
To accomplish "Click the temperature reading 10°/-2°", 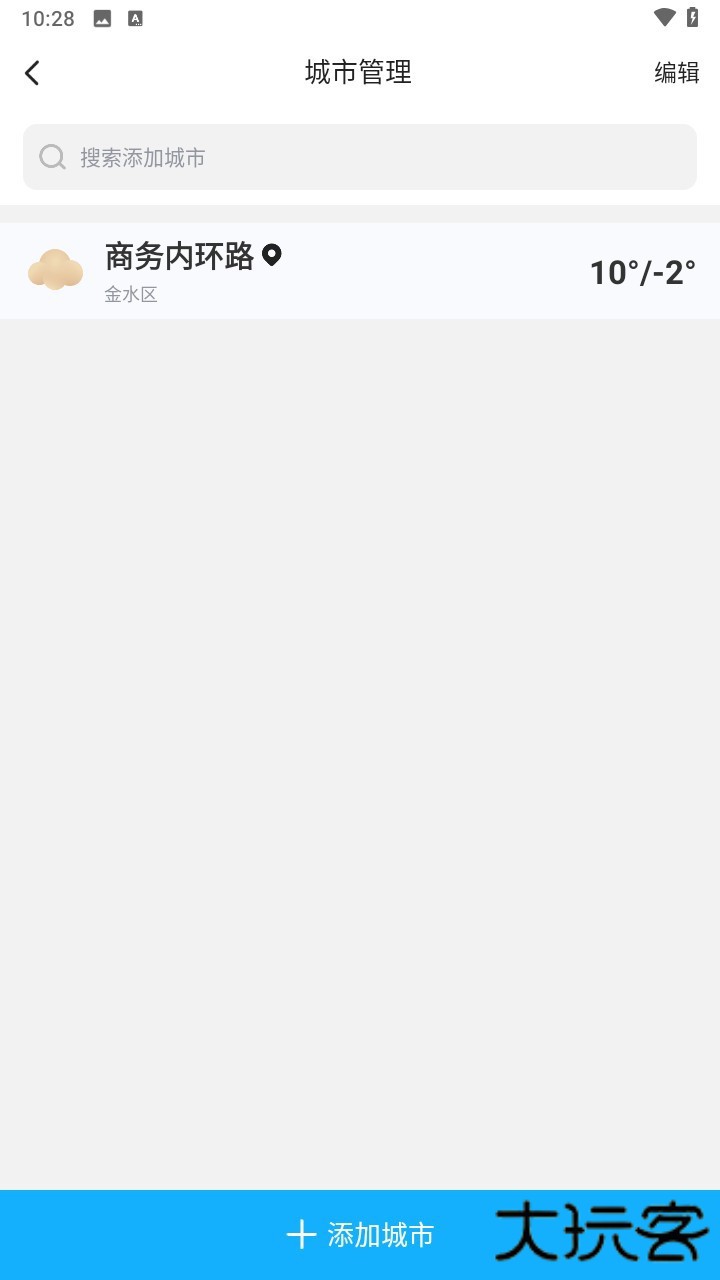I will click(x=644, y=270).
